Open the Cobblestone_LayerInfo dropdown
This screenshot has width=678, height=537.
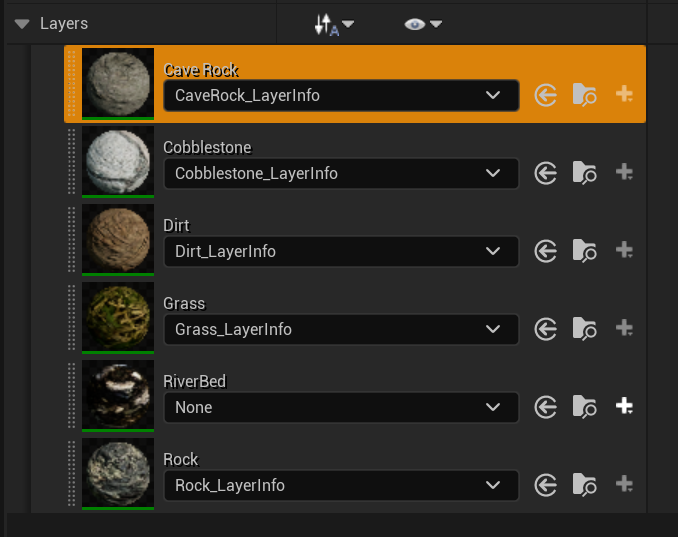(x=340, y=173)
